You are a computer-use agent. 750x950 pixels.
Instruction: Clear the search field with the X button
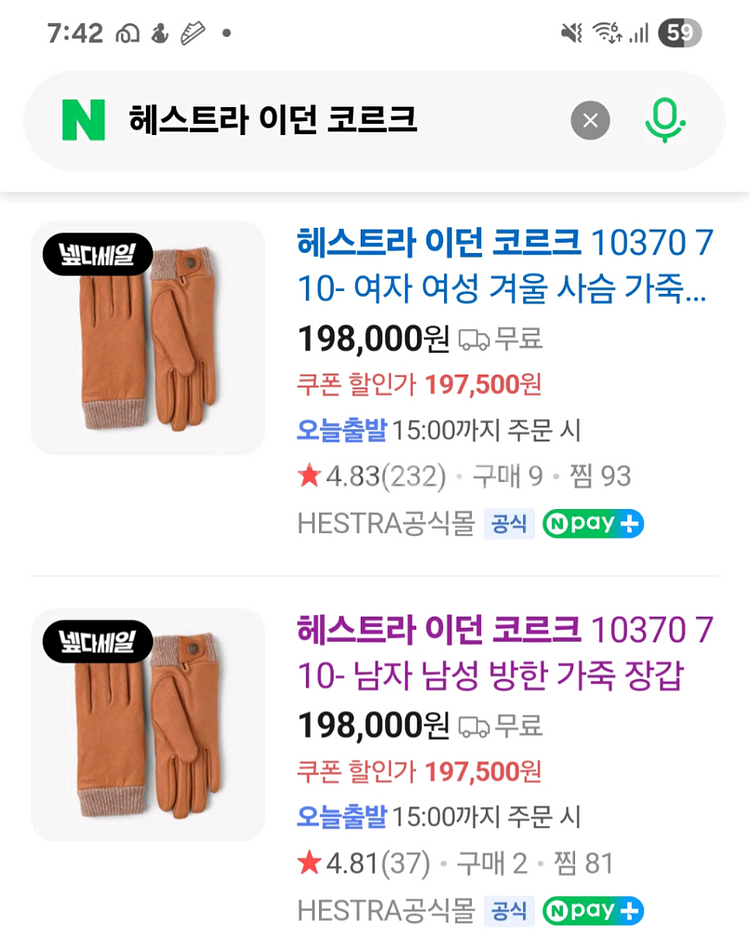click(590, 119)
